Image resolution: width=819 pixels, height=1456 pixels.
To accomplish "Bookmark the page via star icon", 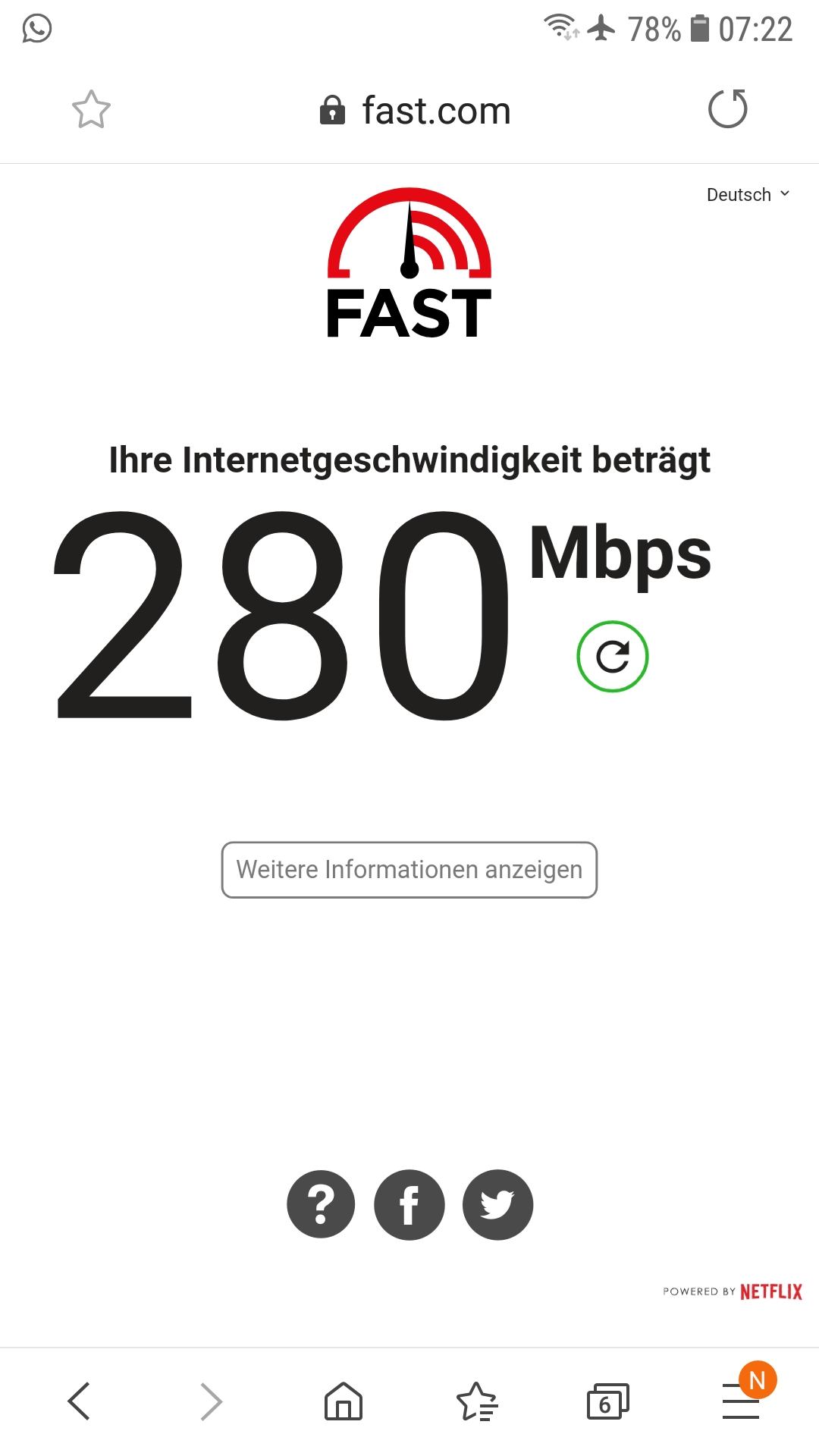I will click(x=91, y=109).
